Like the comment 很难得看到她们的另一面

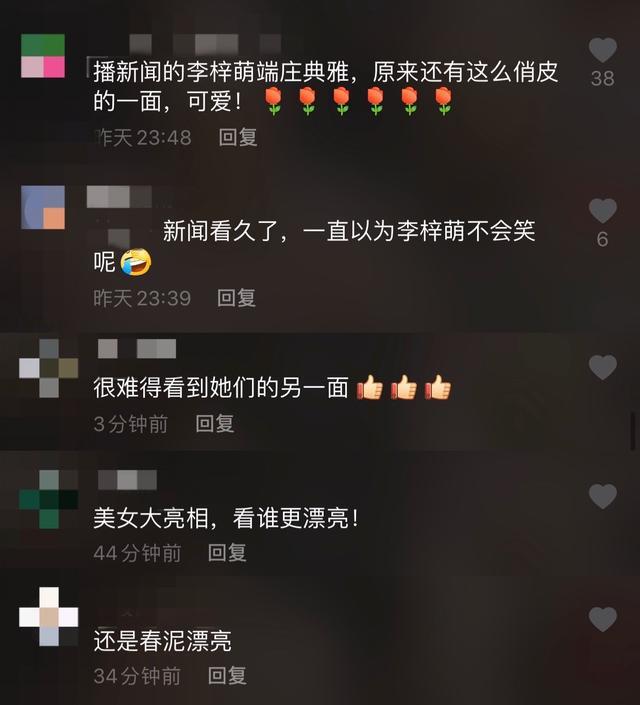tap(602, 368)
